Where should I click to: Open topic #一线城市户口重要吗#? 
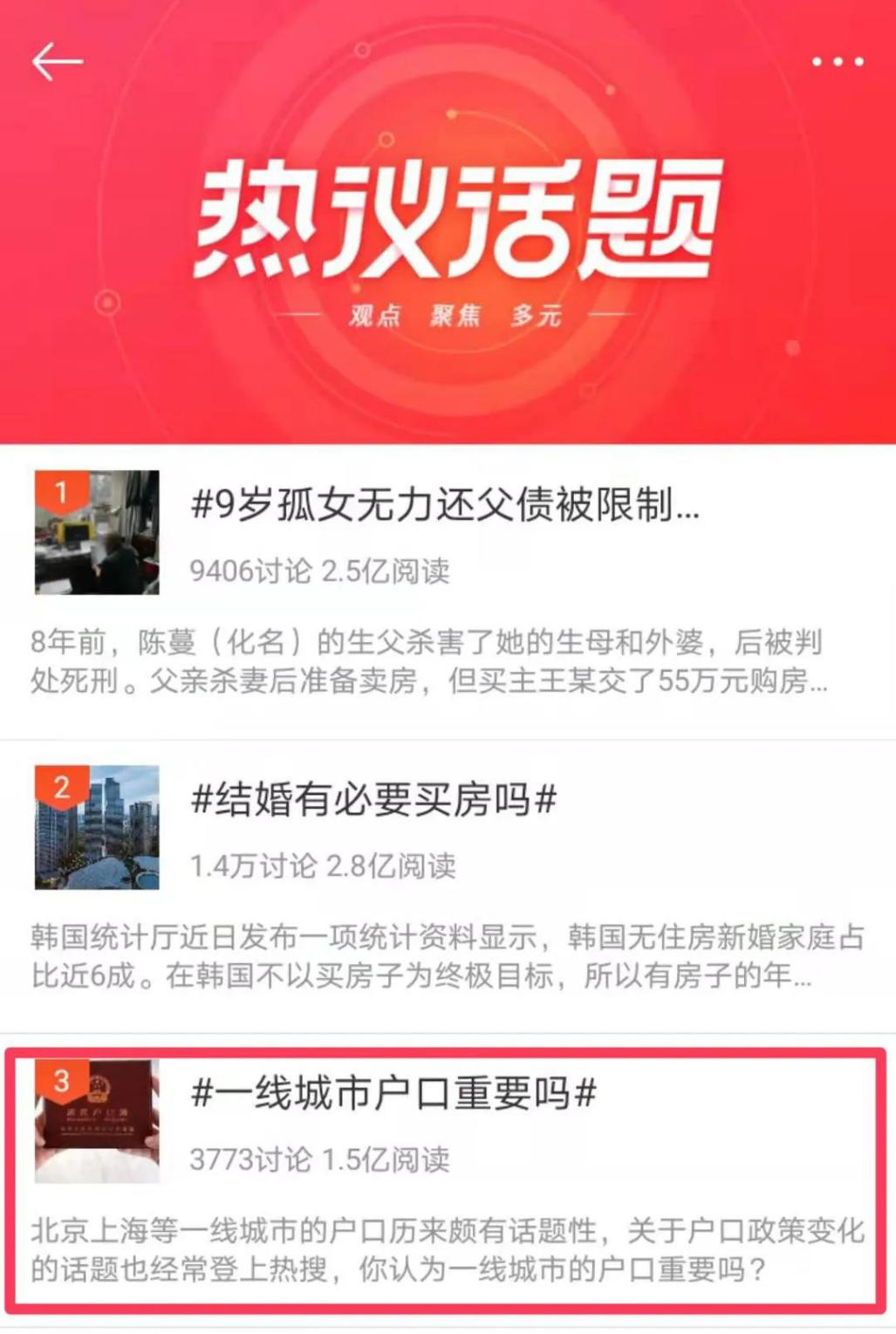click(x=393, y=1092)
